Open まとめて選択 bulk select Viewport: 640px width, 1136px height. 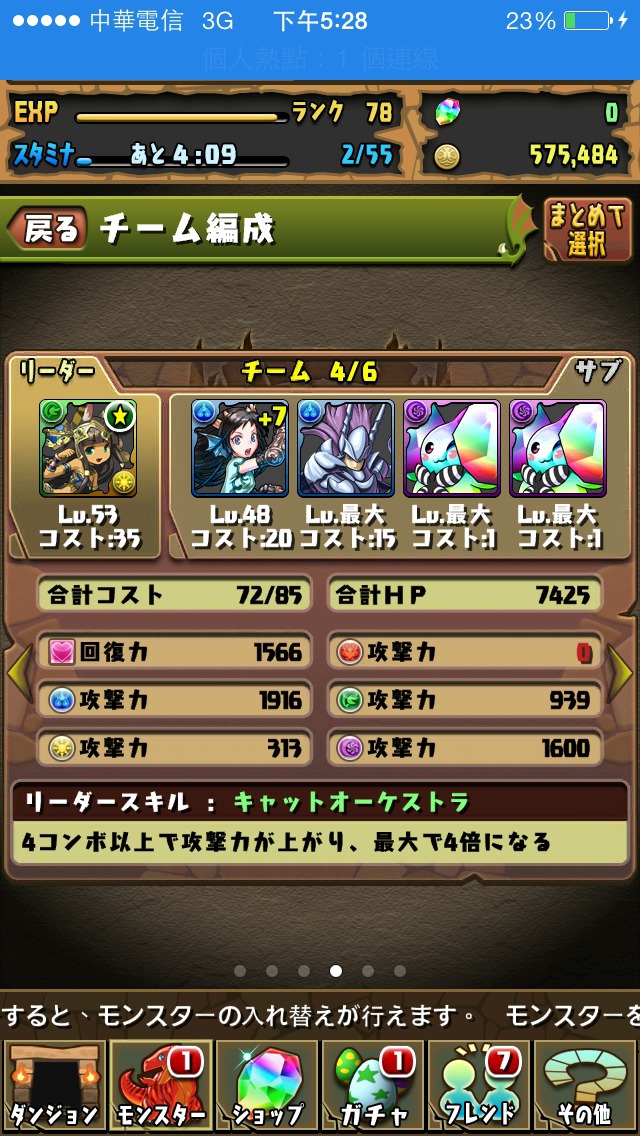(x=586, y=230)
